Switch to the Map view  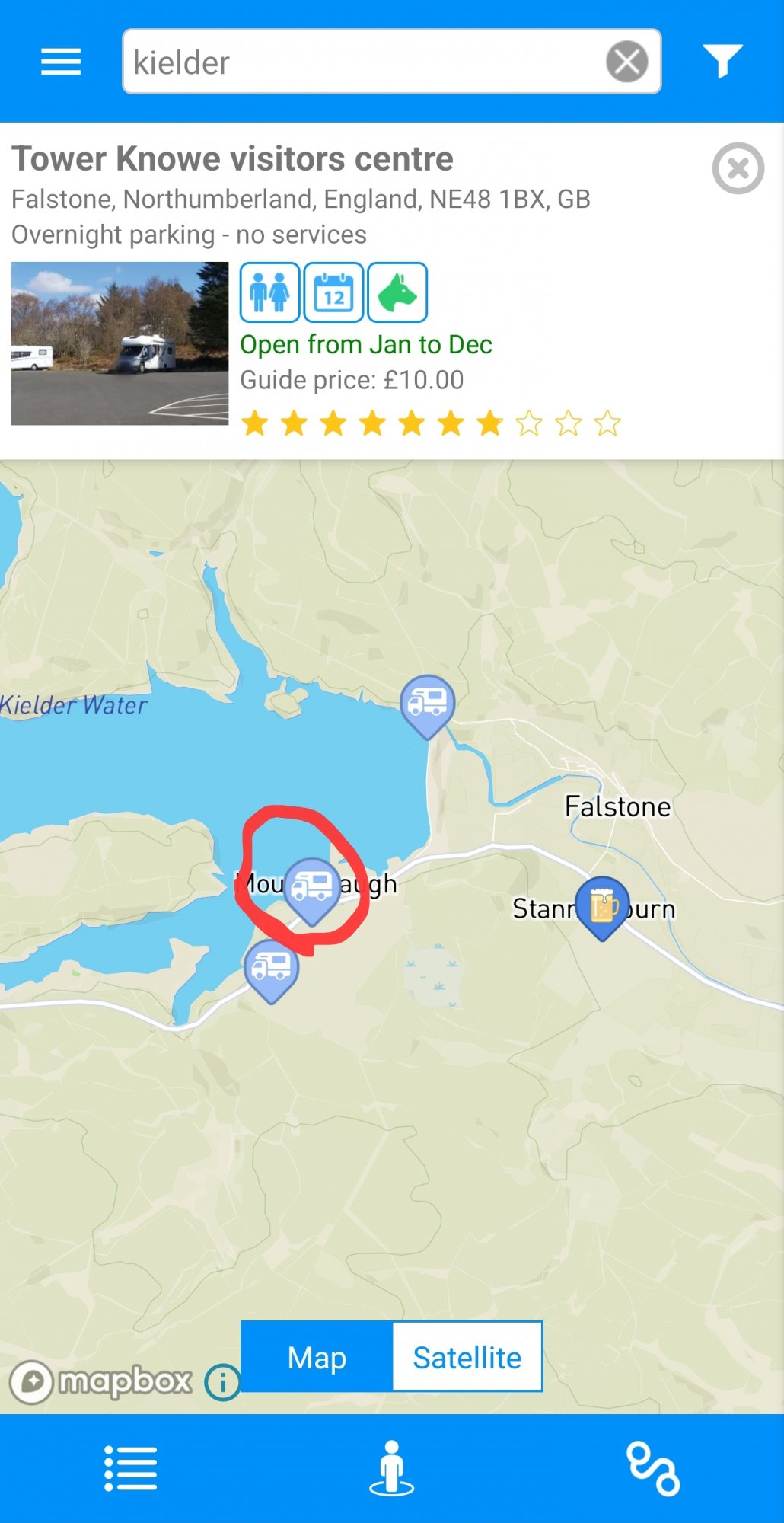click(x=317, y=1357)
